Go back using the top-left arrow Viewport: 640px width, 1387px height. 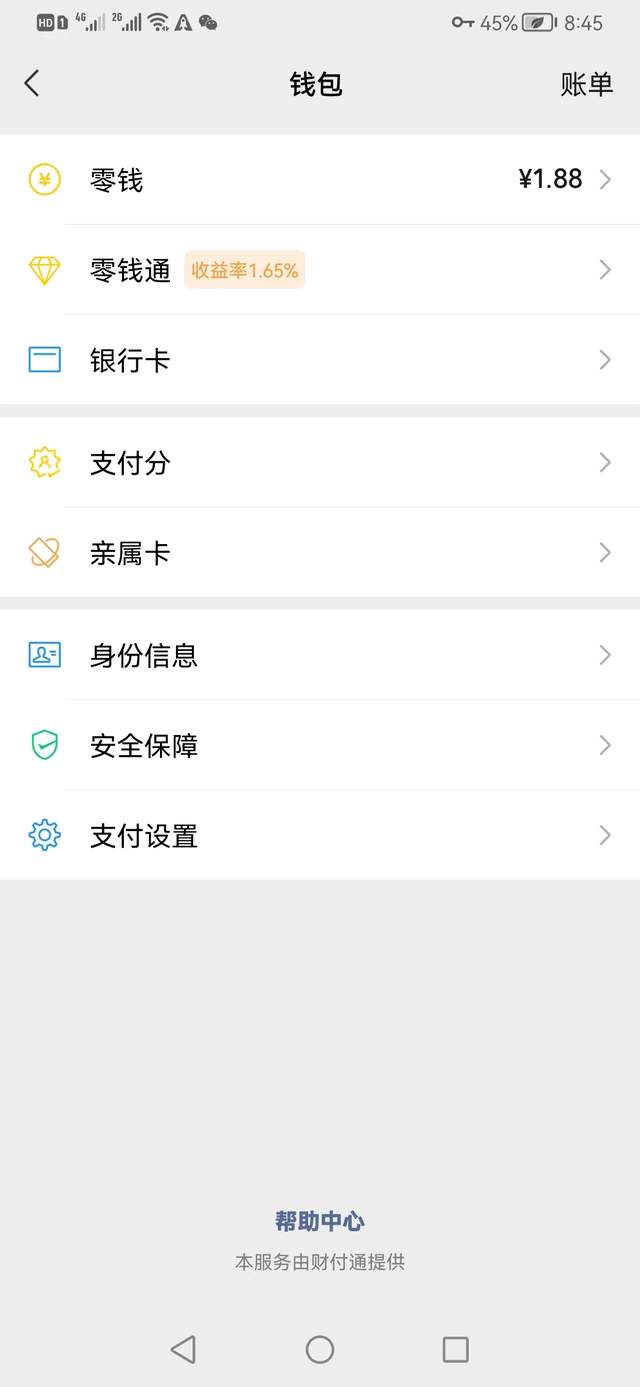click(x=32, y=83)
